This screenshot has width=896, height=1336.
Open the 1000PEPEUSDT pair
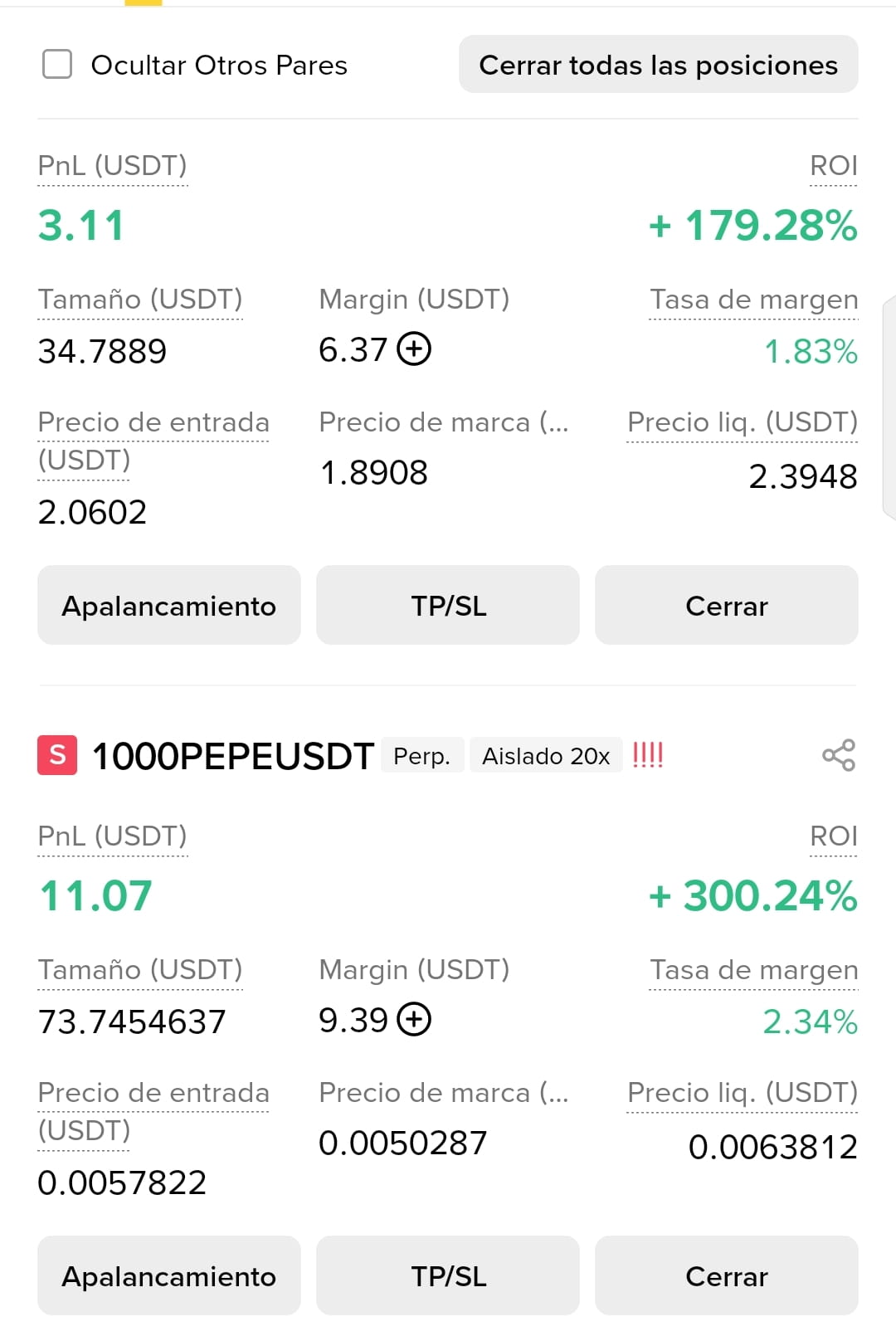coord(233,756)
